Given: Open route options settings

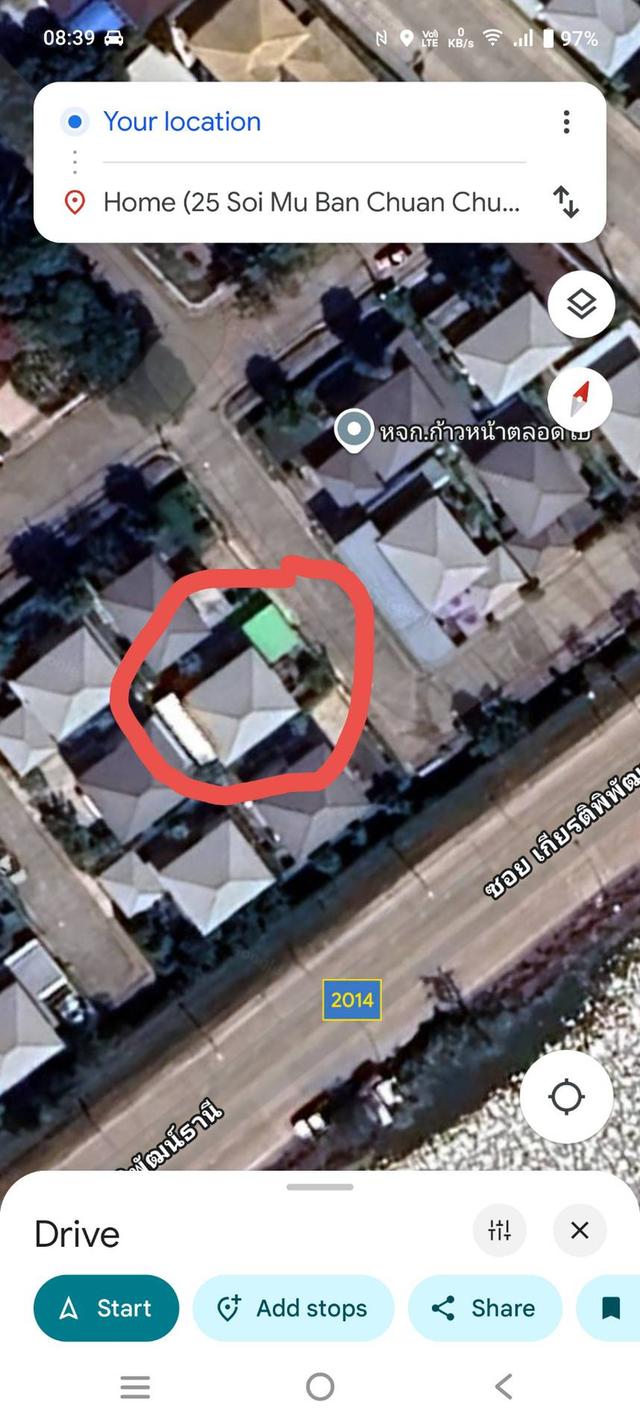Looking at the screenshot, I should point(499,1230).
